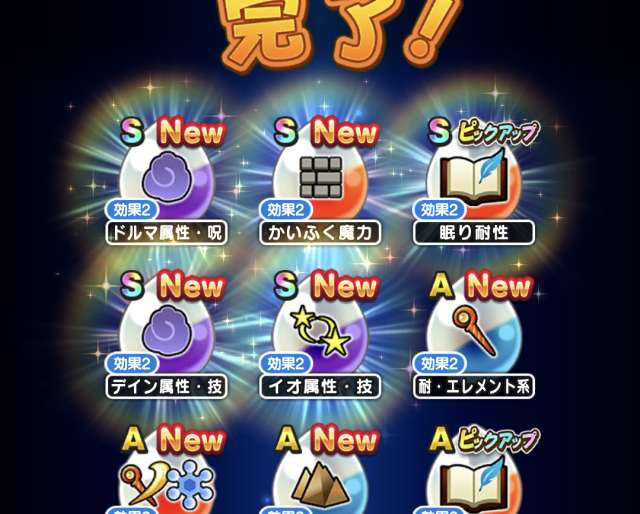
Task: Open the デイン属性・技 egg result
Action: (166, 341)
